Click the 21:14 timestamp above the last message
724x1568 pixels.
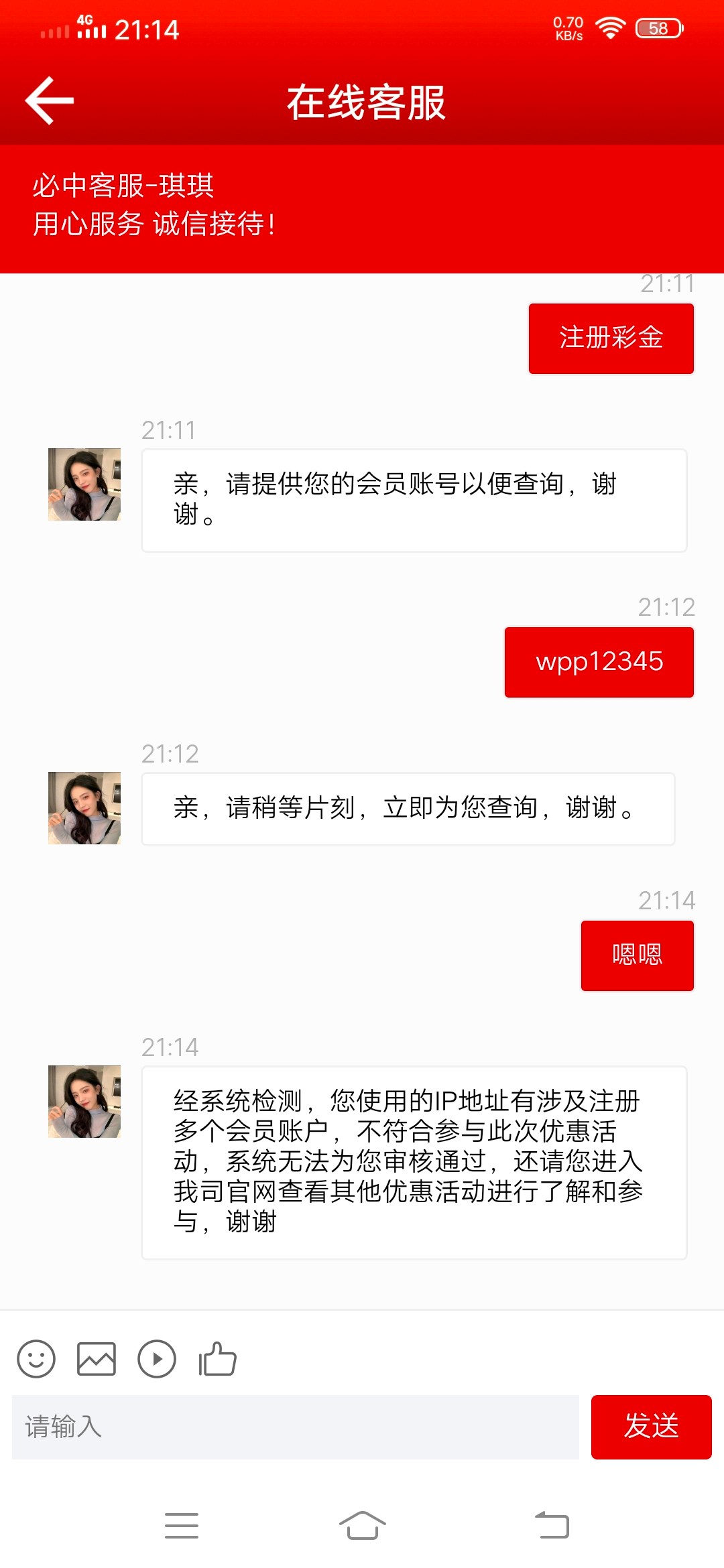(169, 1045)
